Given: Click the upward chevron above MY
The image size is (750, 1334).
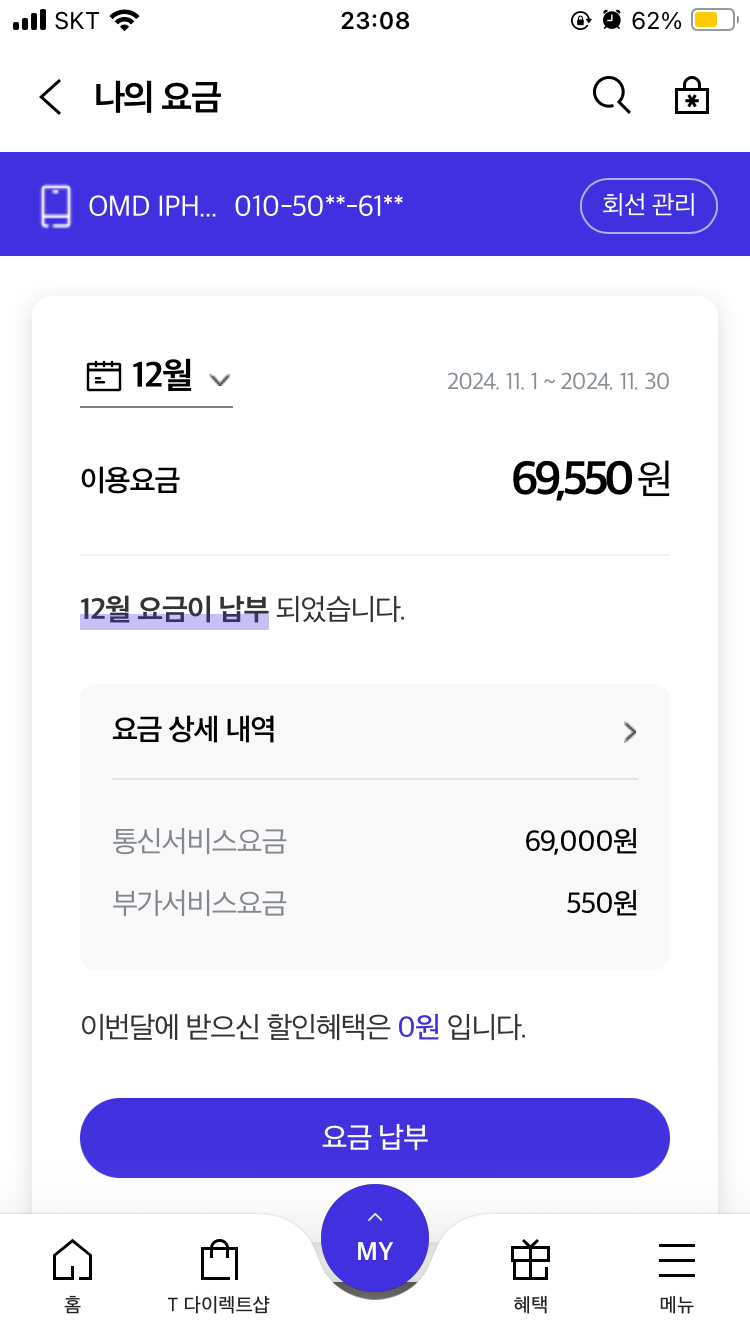Looking at the screenshot, I should (374, 1216).
